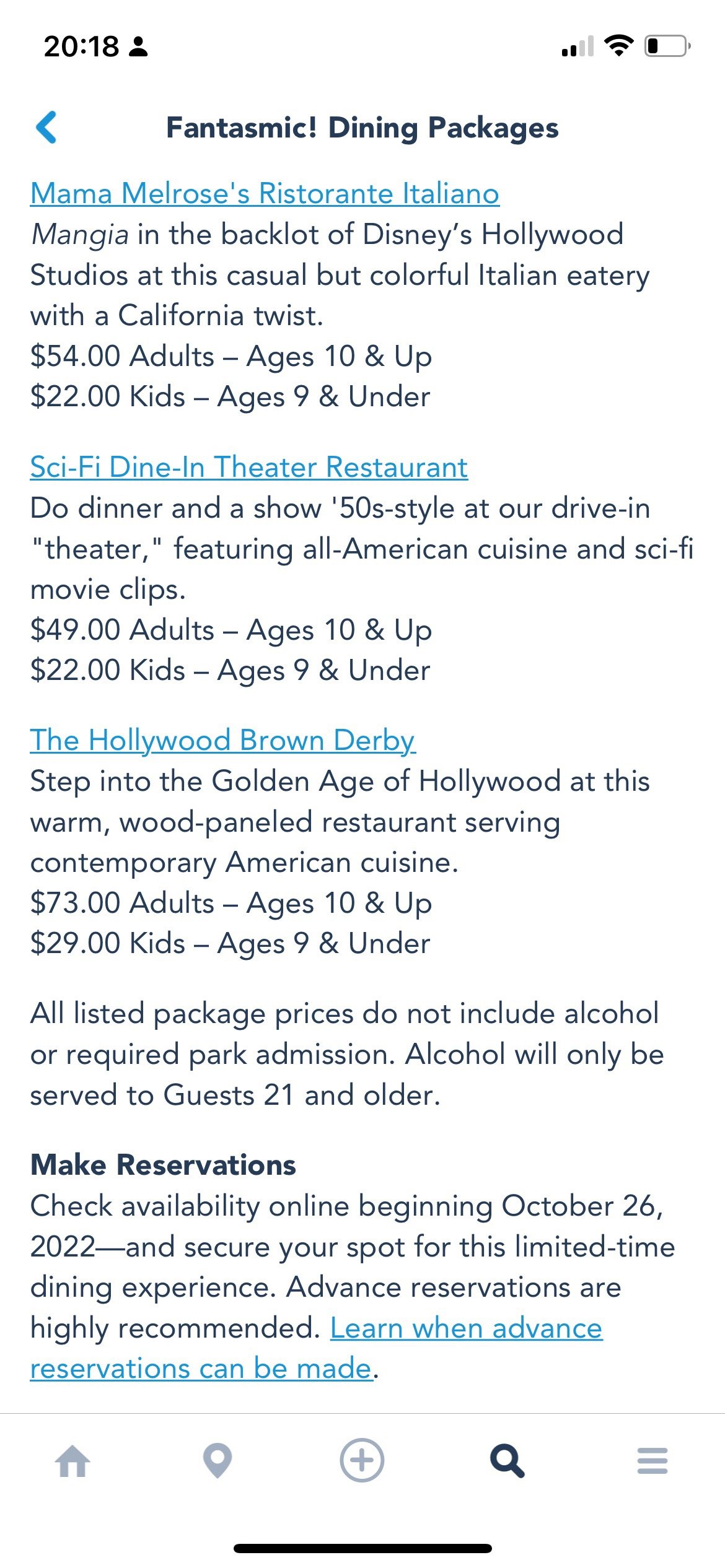Open Mama Melrose's Ristorante Italiano link

pos(265,193)
